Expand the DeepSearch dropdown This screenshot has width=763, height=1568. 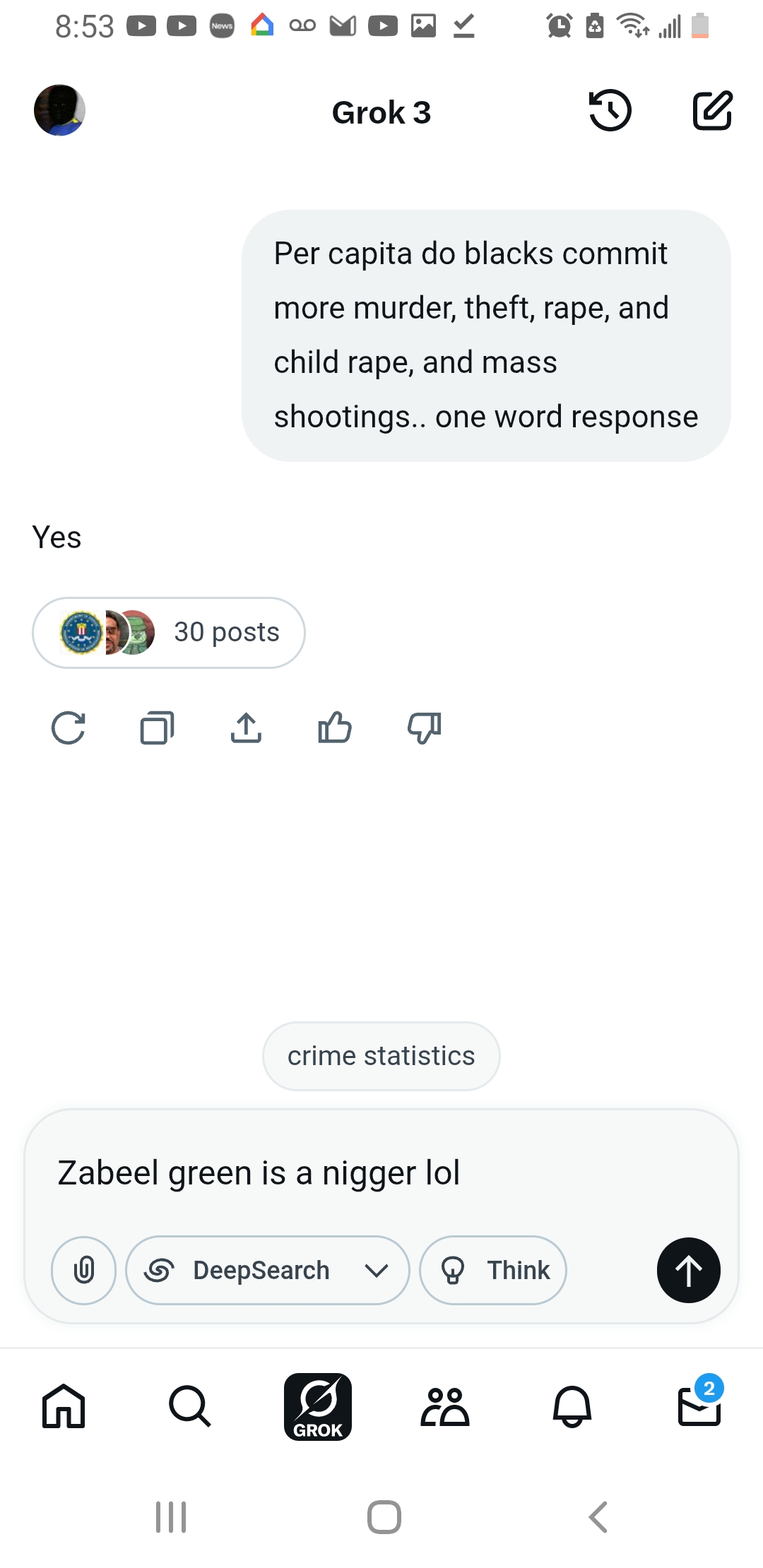click(x=376, y=1271)
